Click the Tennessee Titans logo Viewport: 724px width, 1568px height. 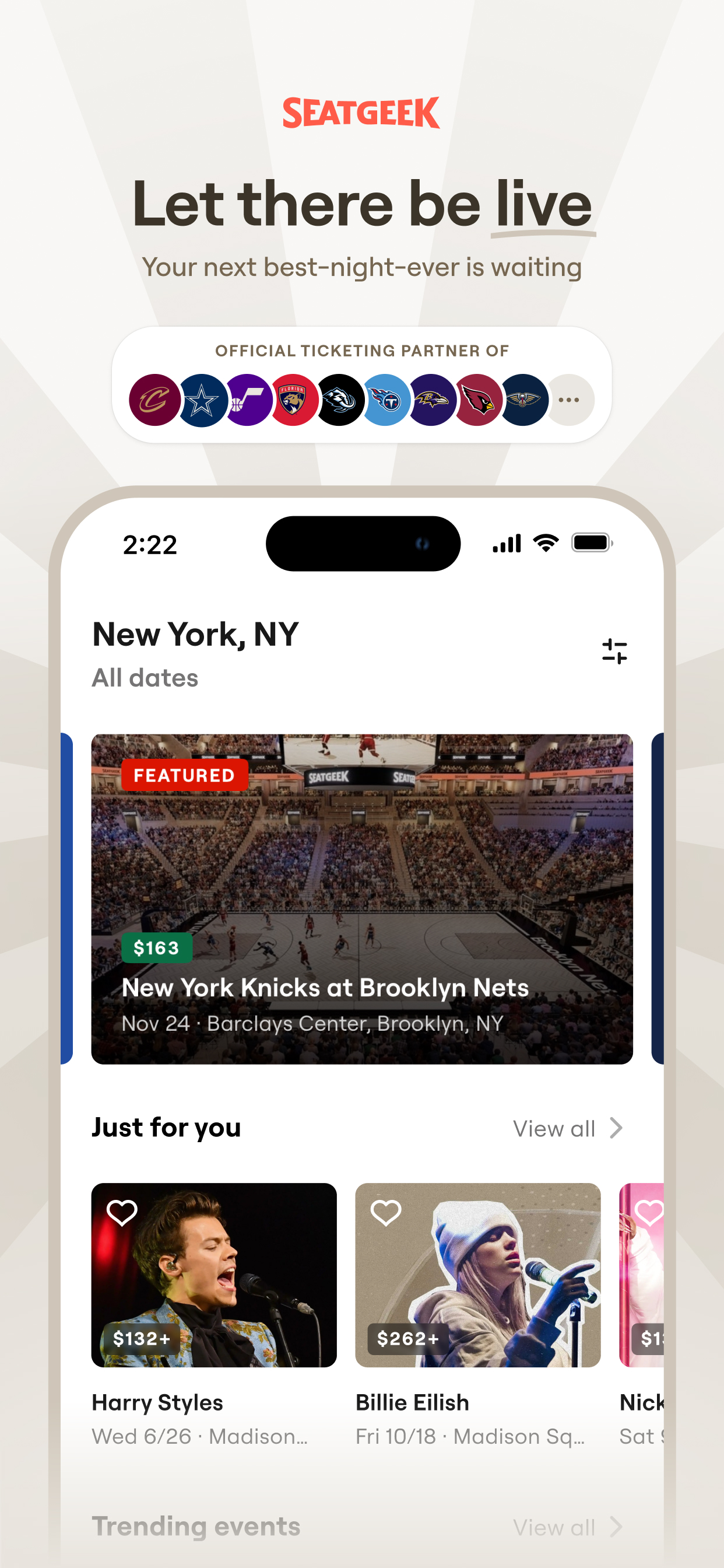click(386, 400)
